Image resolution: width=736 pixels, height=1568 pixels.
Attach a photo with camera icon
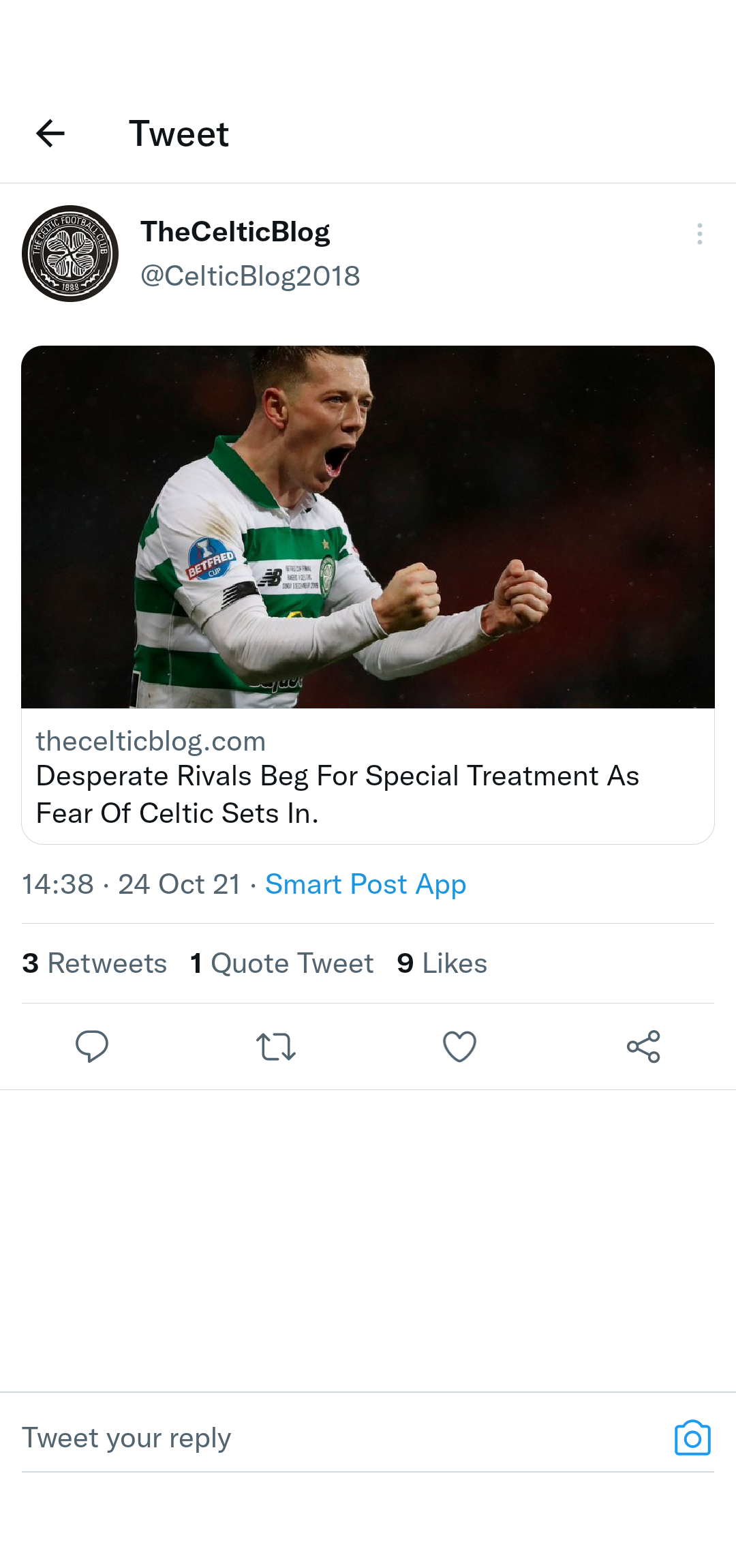pos(692,1438)
